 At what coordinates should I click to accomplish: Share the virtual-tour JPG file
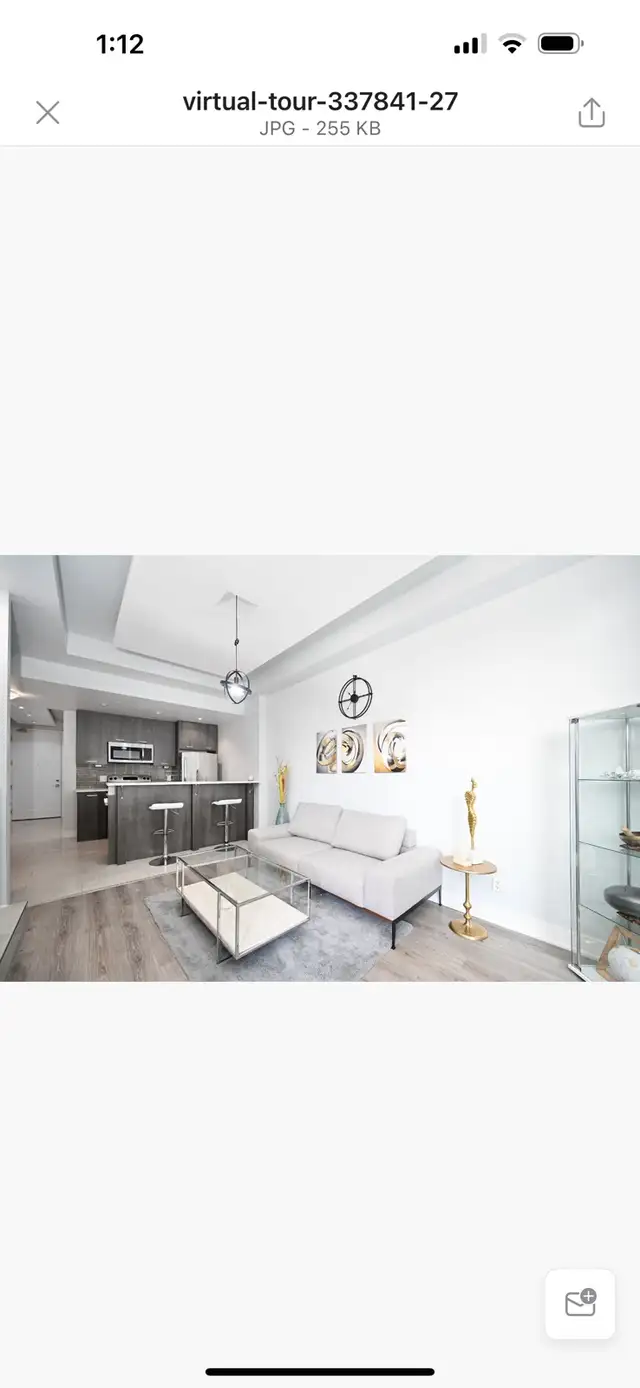[591, 113]
